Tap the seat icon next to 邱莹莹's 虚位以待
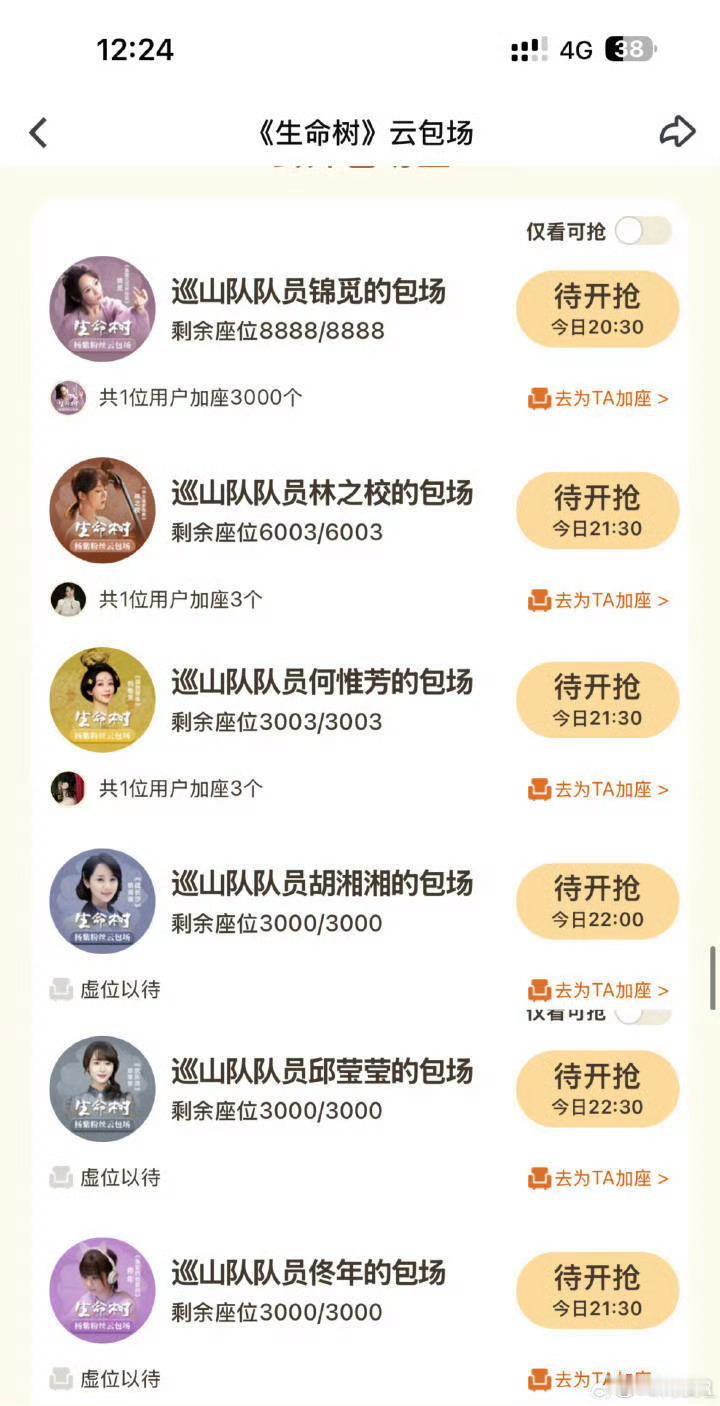The width and height of the screenshot is (720, 1406). [63, 1178]
